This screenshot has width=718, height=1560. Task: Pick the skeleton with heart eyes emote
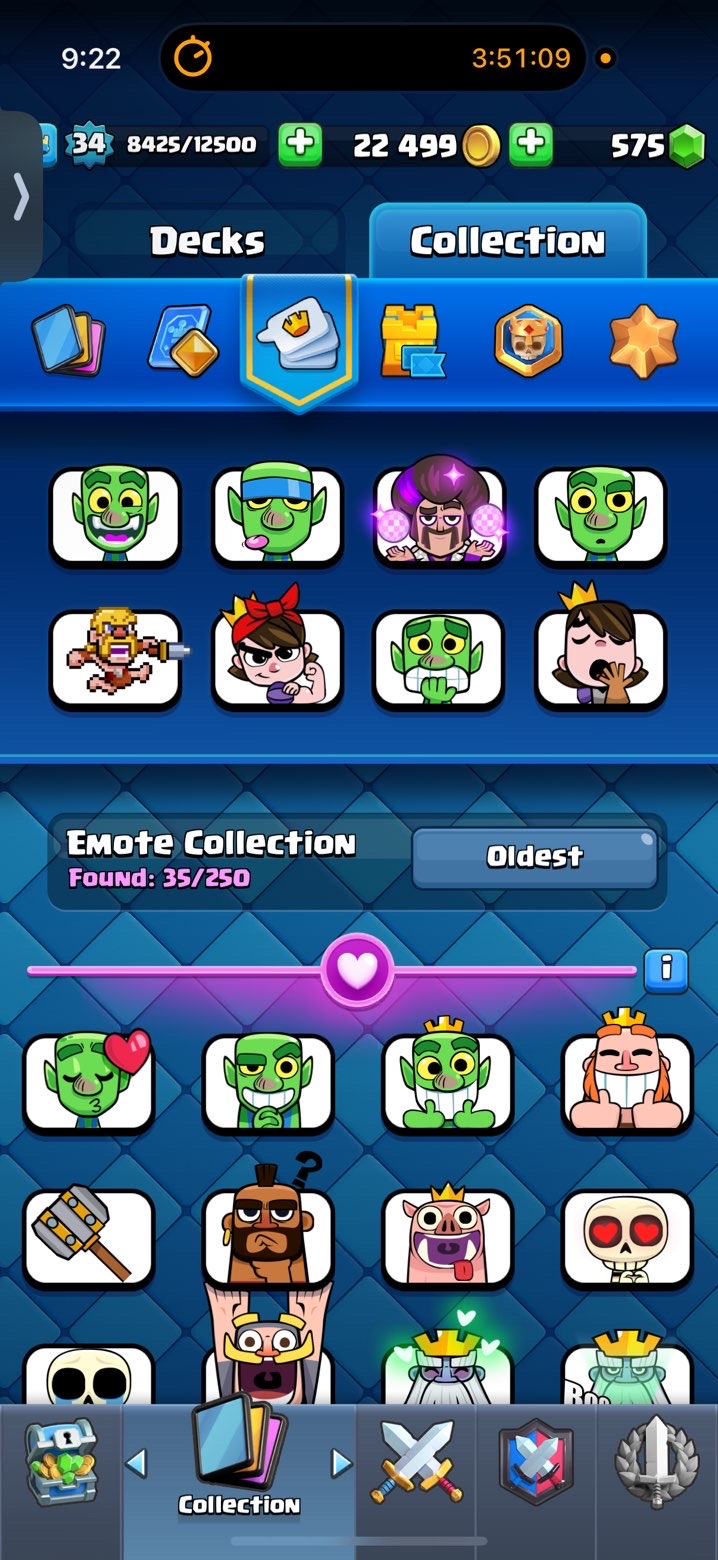(627, 1237)
